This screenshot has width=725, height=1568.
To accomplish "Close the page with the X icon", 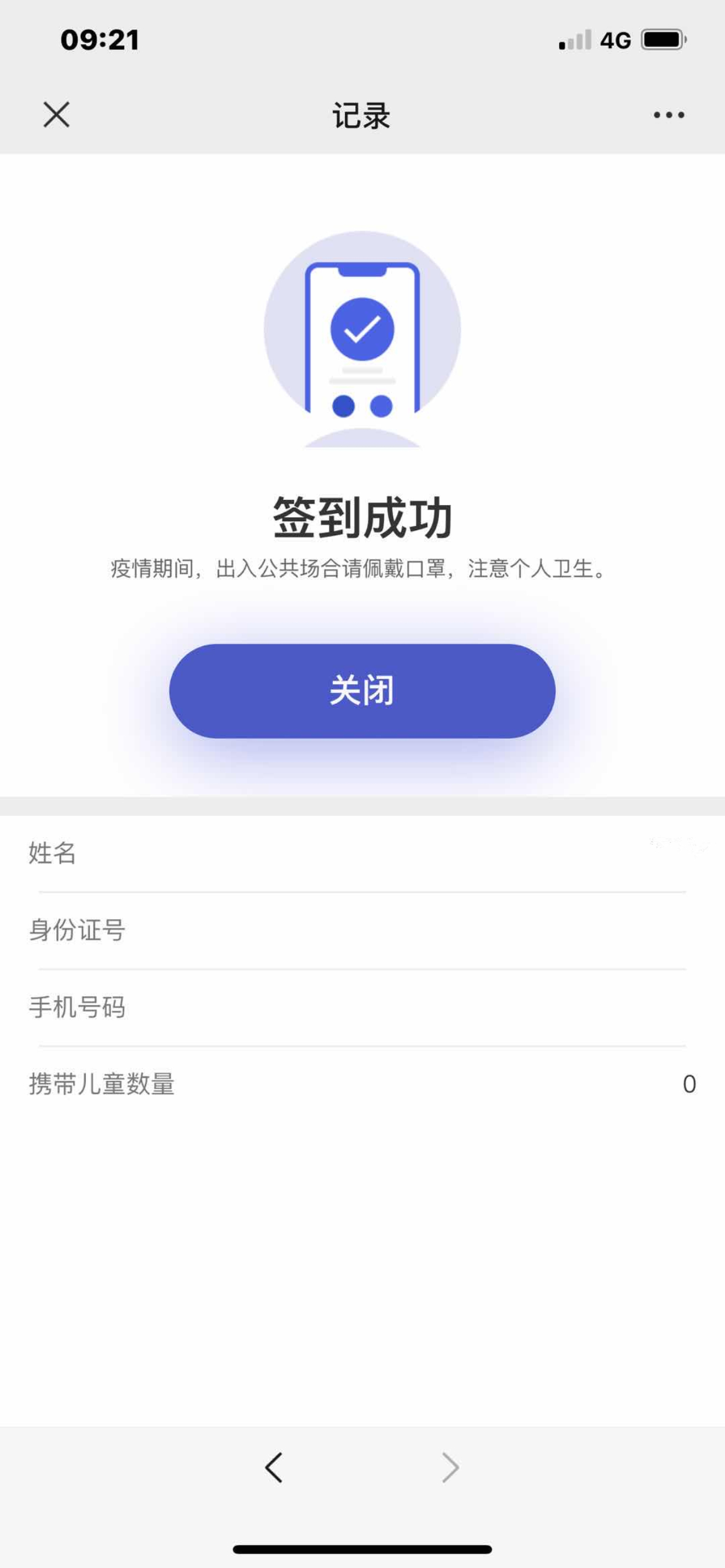I will pyautogui.click(x=57, y=114).
